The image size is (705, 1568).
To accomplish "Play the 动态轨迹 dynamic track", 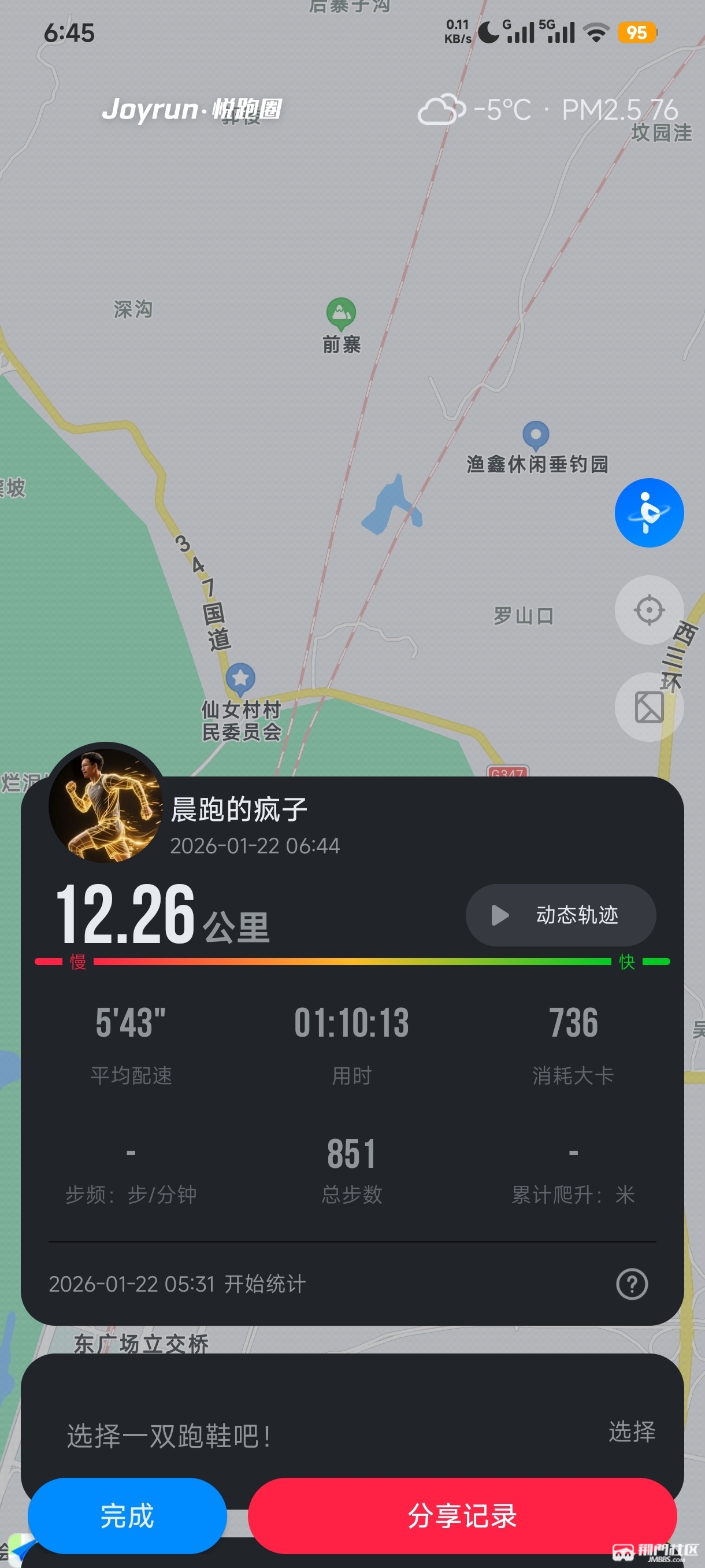I will (560, 915).
